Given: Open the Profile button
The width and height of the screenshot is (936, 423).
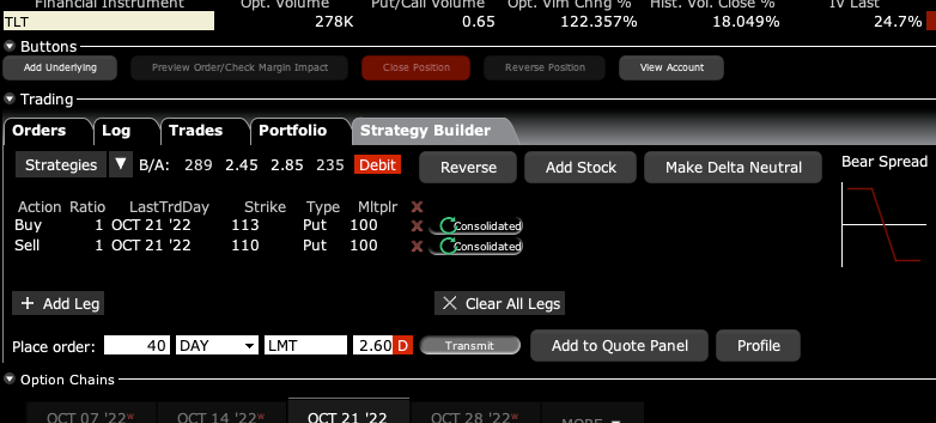Looking at the screenshot, I should (758, 346).
